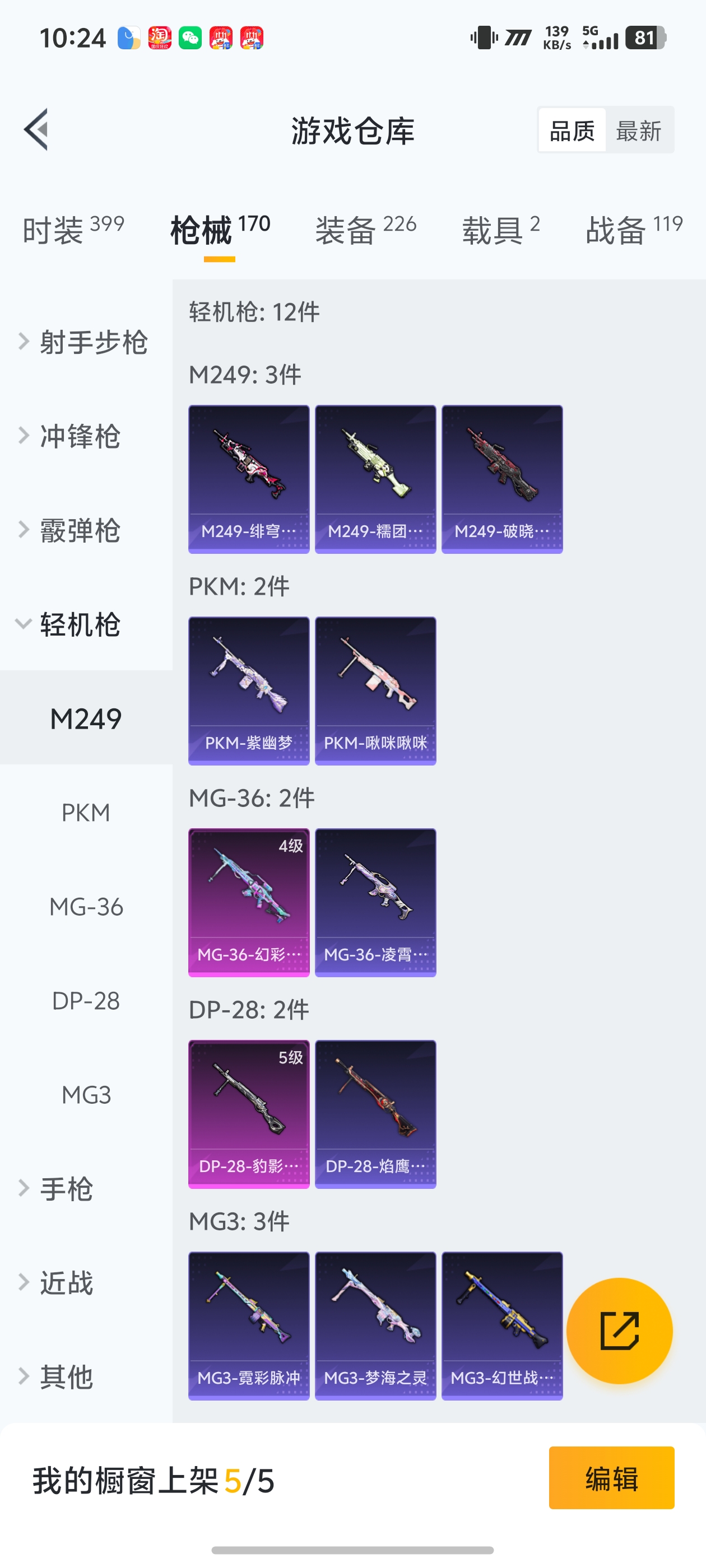Tap the 编辑 button
This screenshot has height=1568, width=706.
click(x=611, y=1478)
